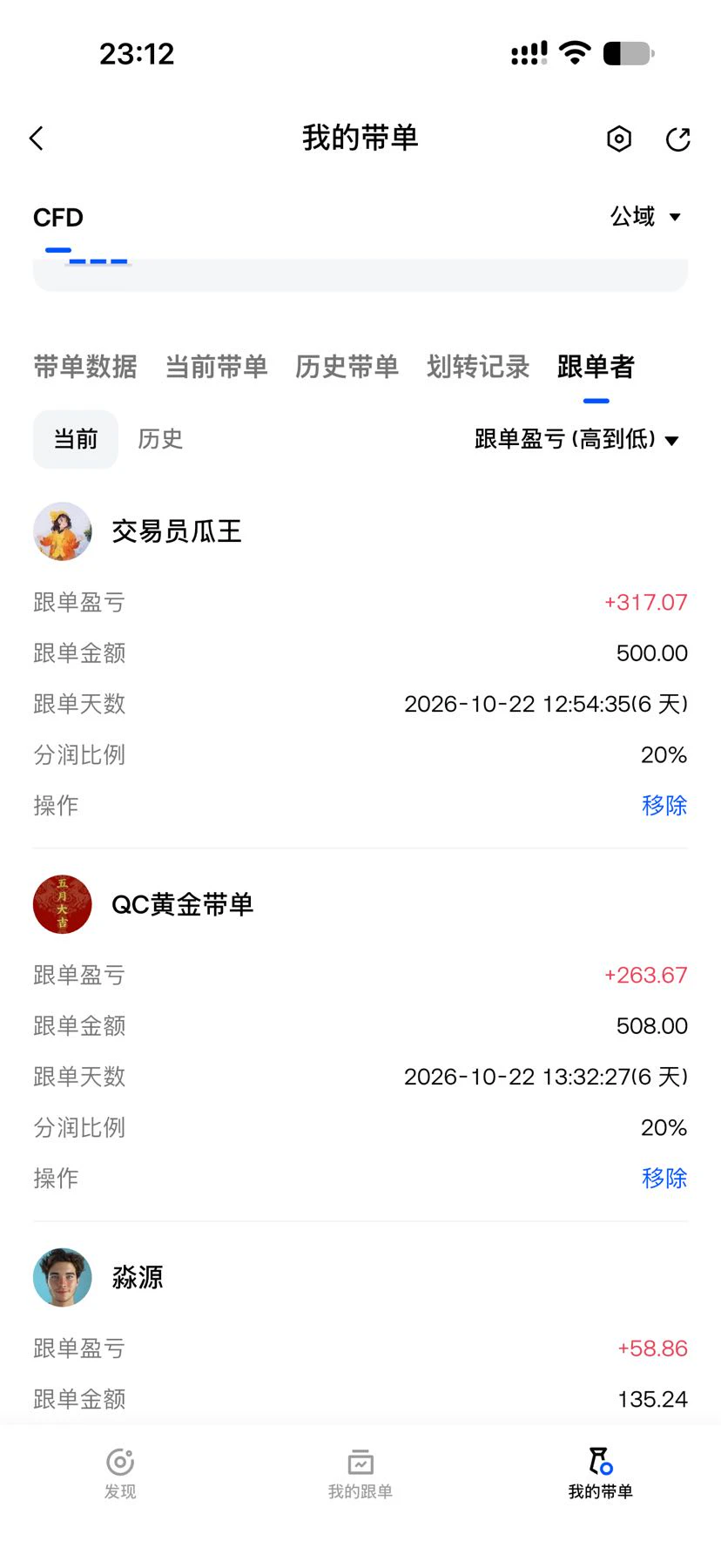Select the CFD tab
Viewport: 721px width, 1568px height.
pos(58,218)
